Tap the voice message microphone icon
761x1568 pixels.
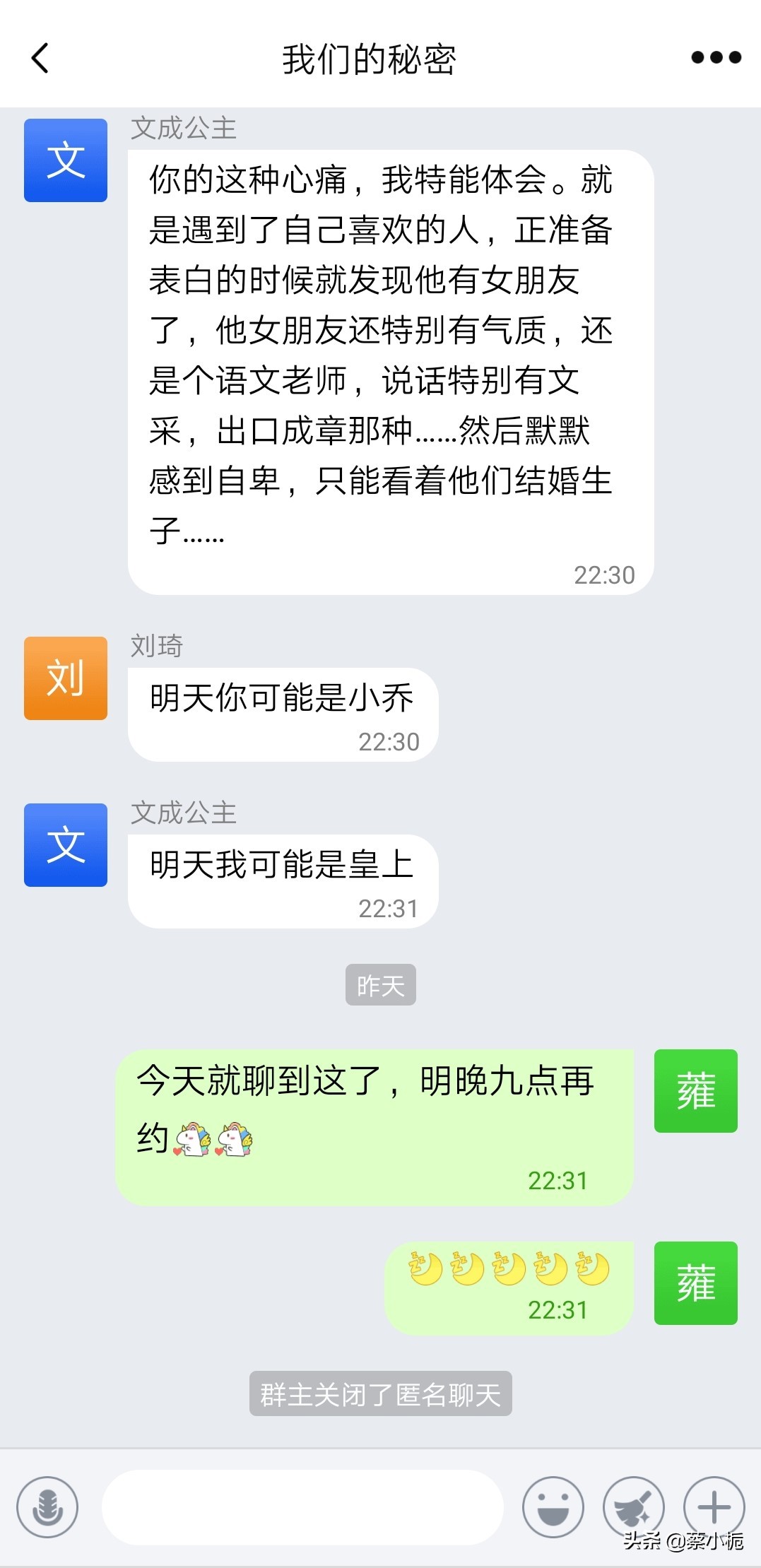[x=47, y=1507]
